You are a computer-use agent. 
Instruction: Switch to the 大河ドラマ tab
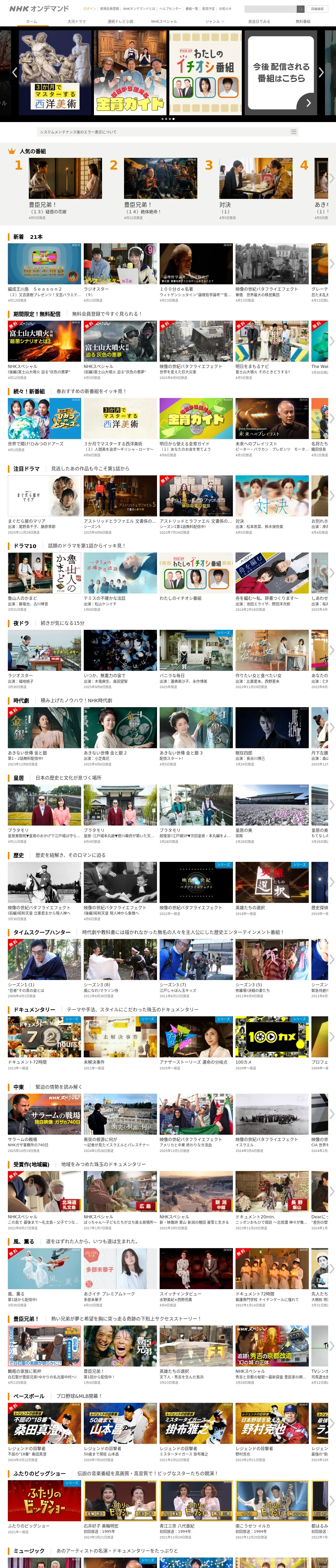click(76, 21)
